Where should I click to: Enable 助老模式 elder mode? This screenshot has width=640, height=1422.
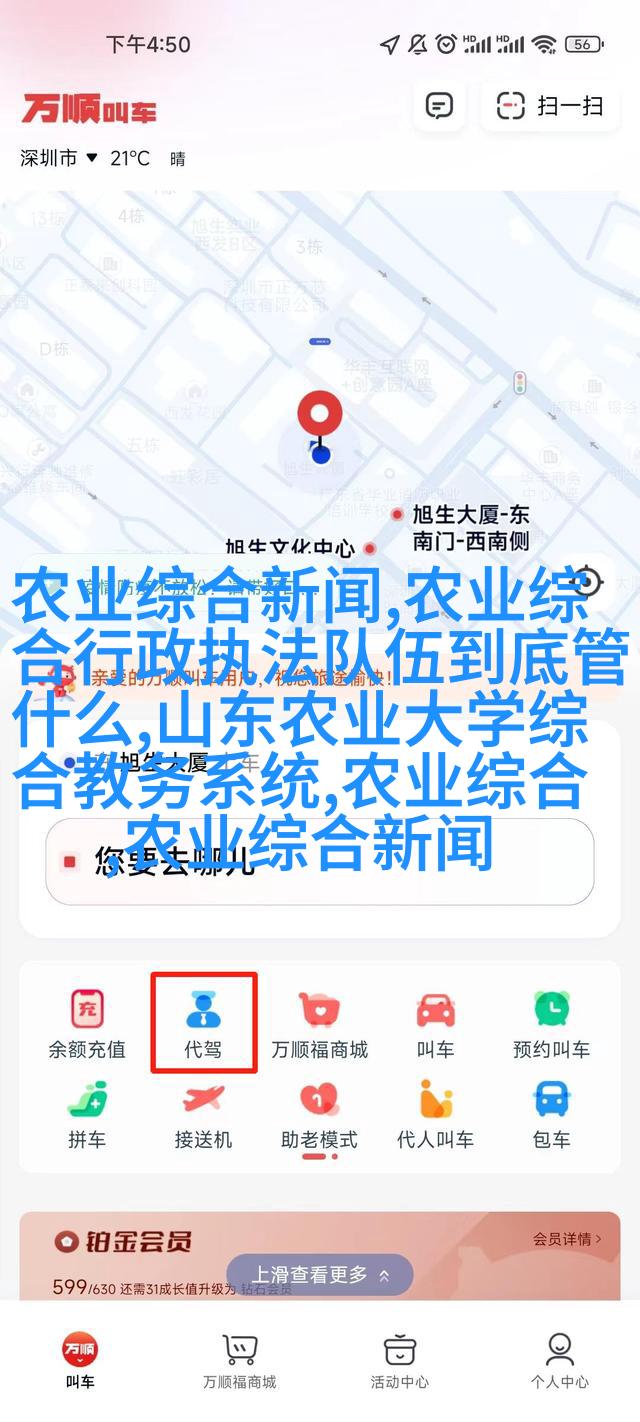click(319, 1113)
